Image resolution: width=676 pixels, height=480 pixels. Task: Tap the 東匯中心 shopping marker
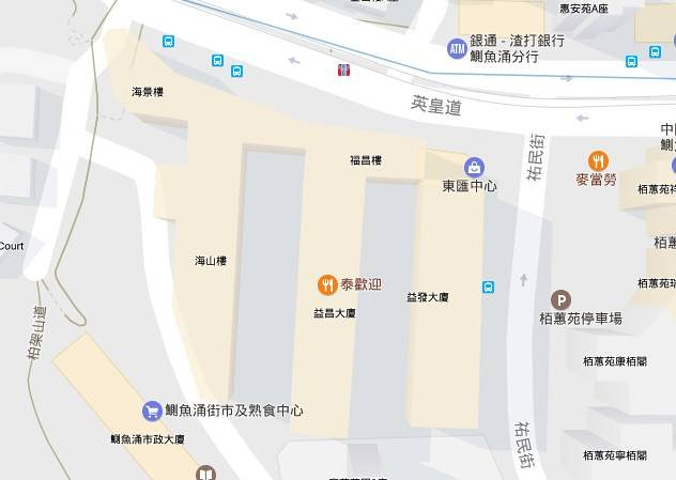[474, 167]
